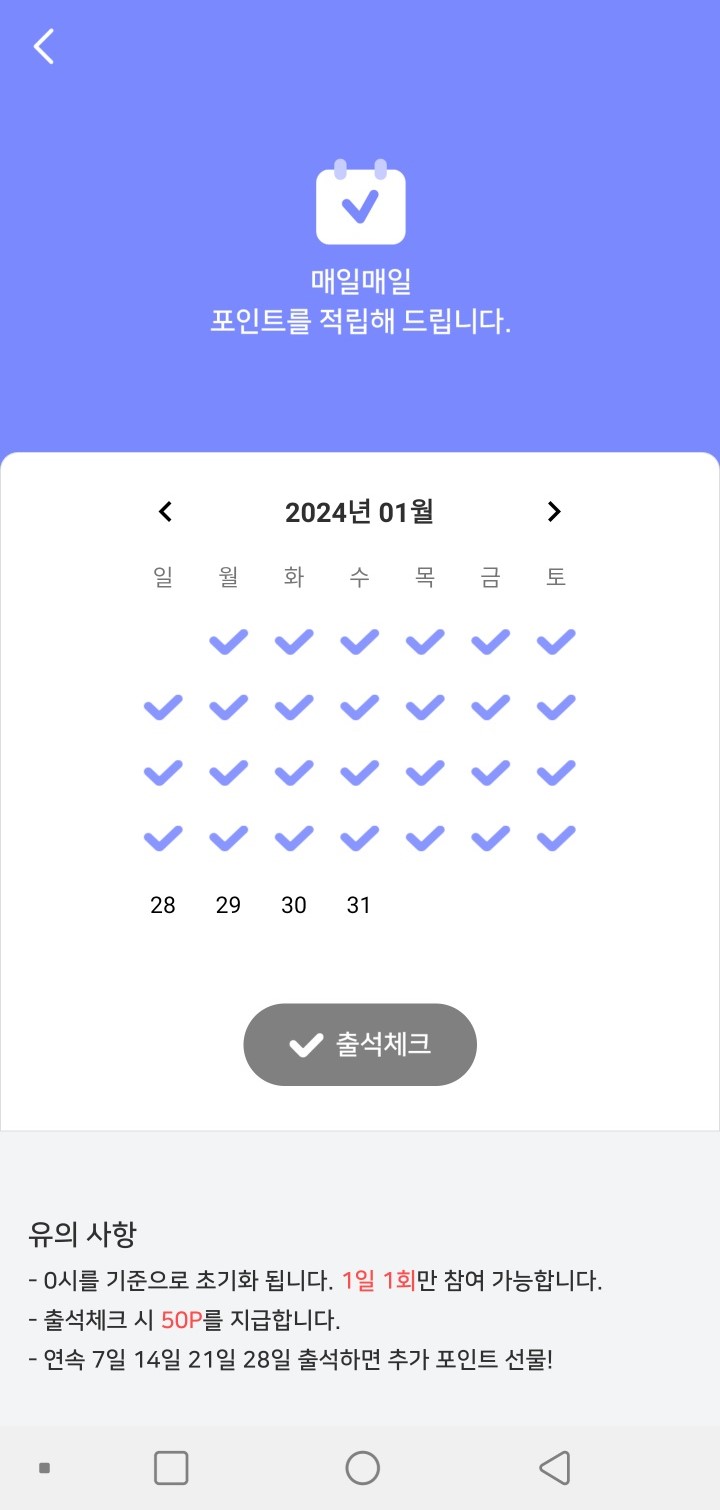Toggle attendance for day 31

(x=359, y=905)
